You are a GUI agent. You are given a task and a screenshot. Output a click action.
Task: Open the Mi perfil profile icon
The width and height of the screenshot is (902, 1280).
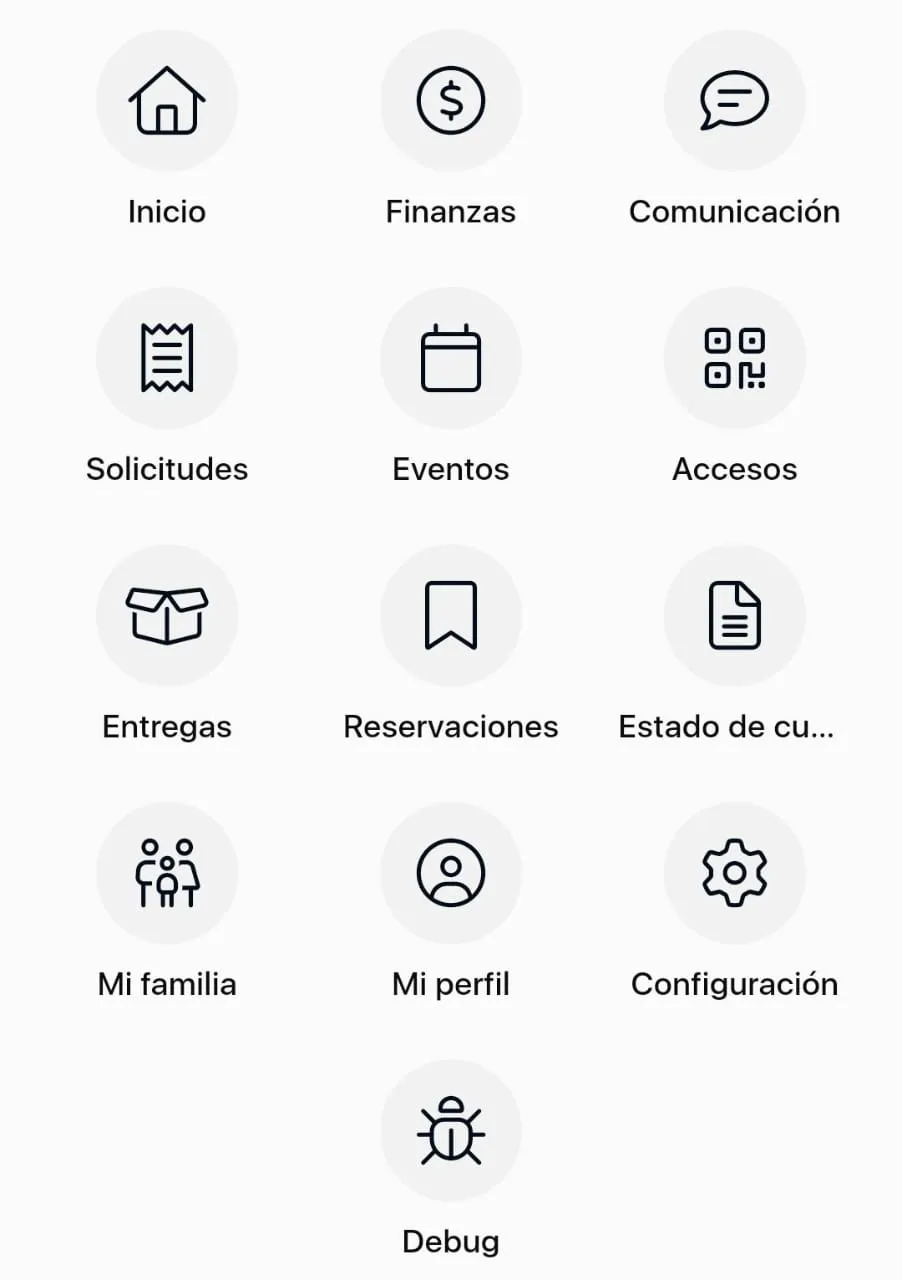click(x=451, y=872)
